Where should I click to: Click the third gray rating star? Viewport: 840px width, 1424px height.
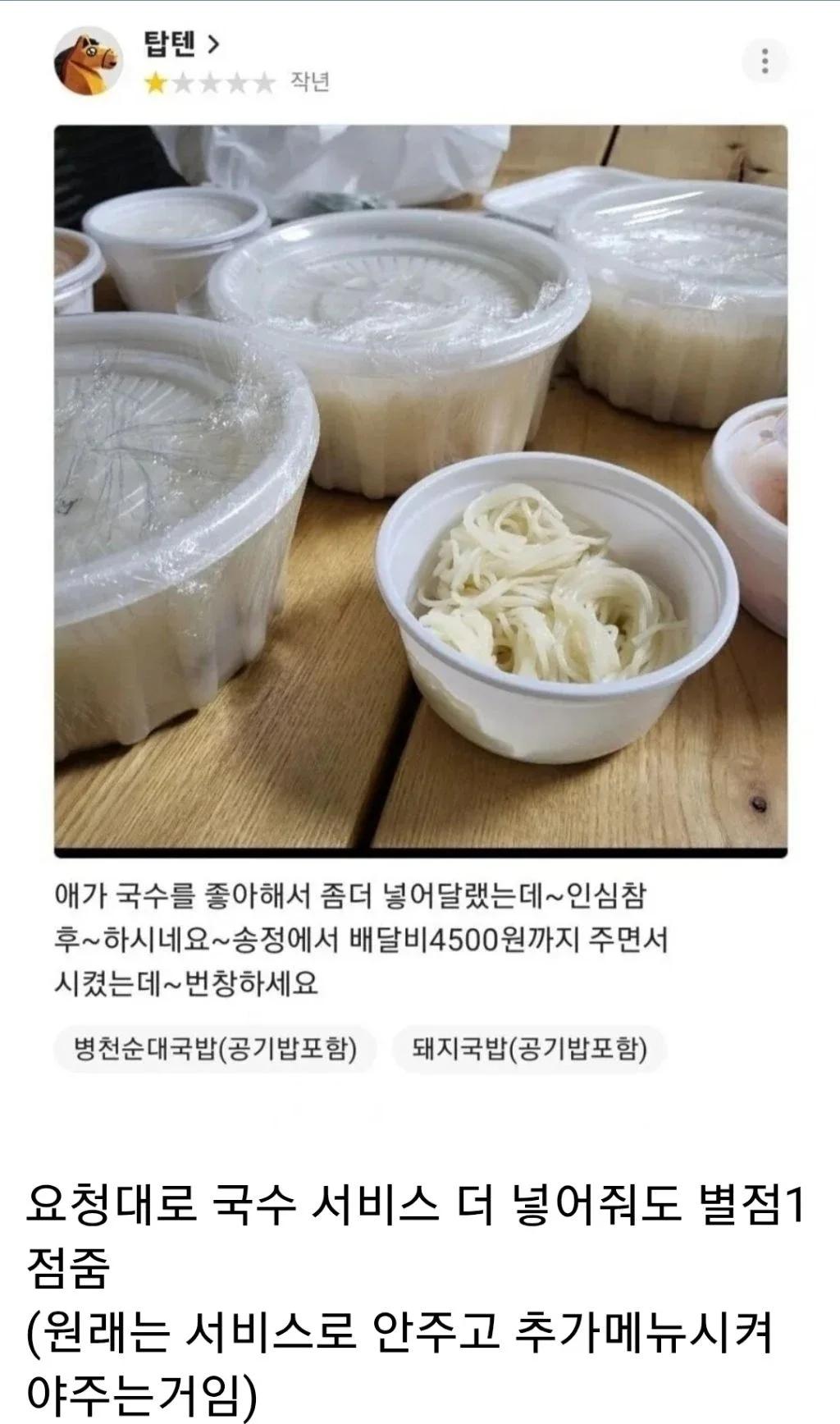208,82
